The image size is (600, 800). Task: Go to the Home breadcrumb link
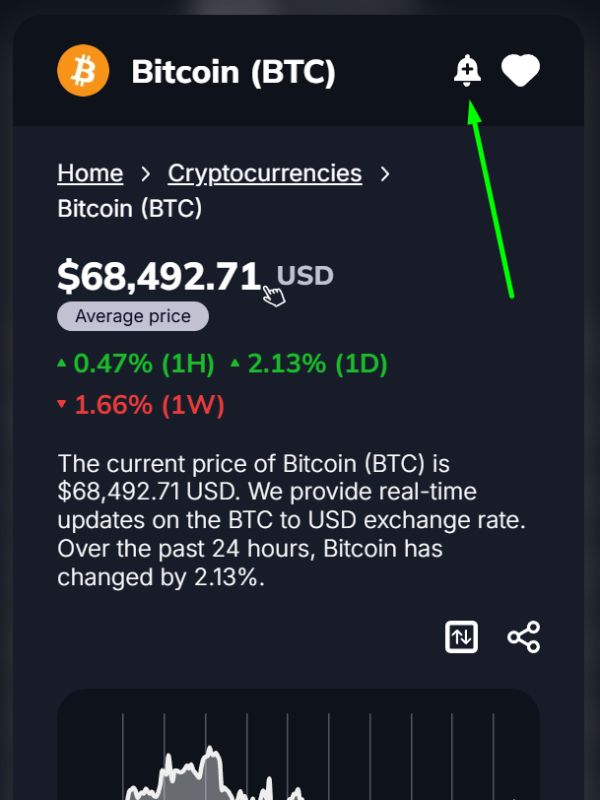point(90,173)
